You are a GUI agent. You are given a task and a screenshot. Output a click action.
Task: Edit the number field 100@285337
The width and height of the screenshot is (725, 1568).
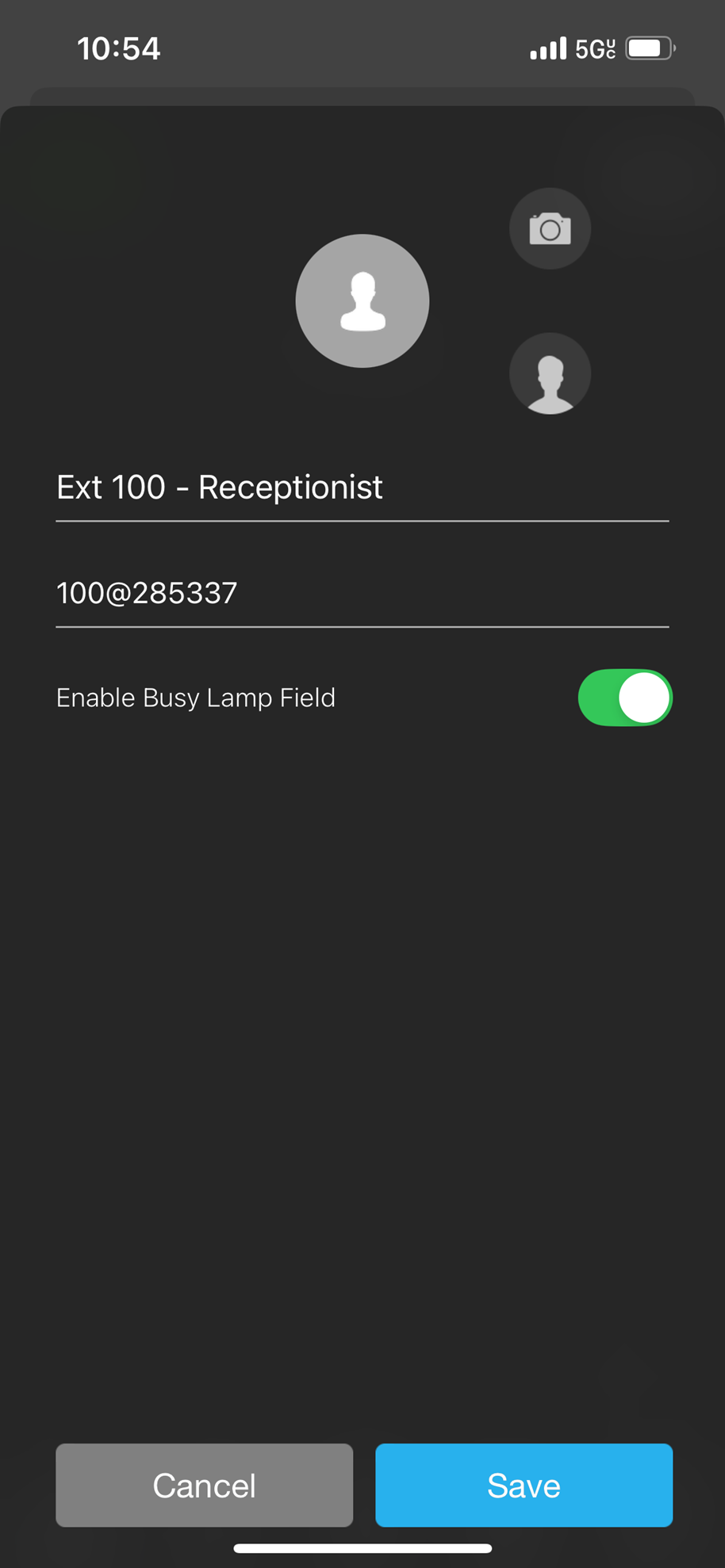coord(362,593)
